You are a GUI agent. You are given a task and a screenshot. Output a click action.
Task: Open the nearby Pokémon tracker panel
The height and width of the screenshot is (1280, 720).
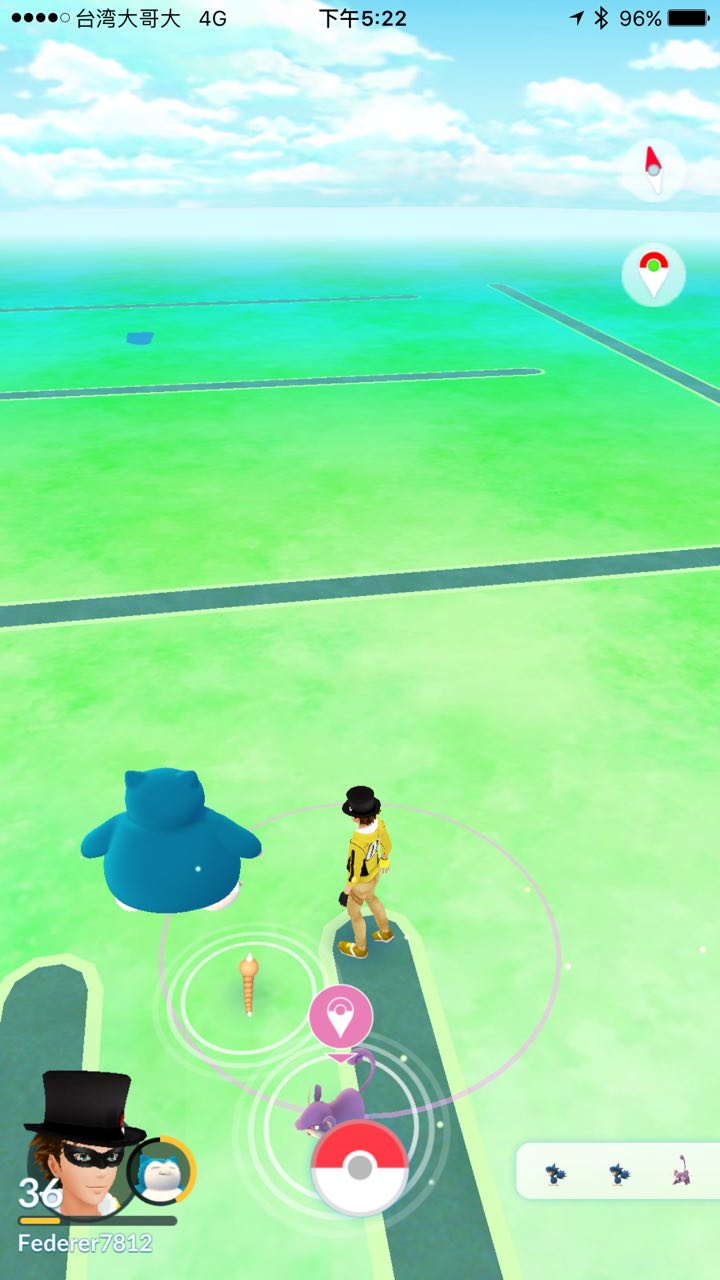click(x=619, y=1171)
